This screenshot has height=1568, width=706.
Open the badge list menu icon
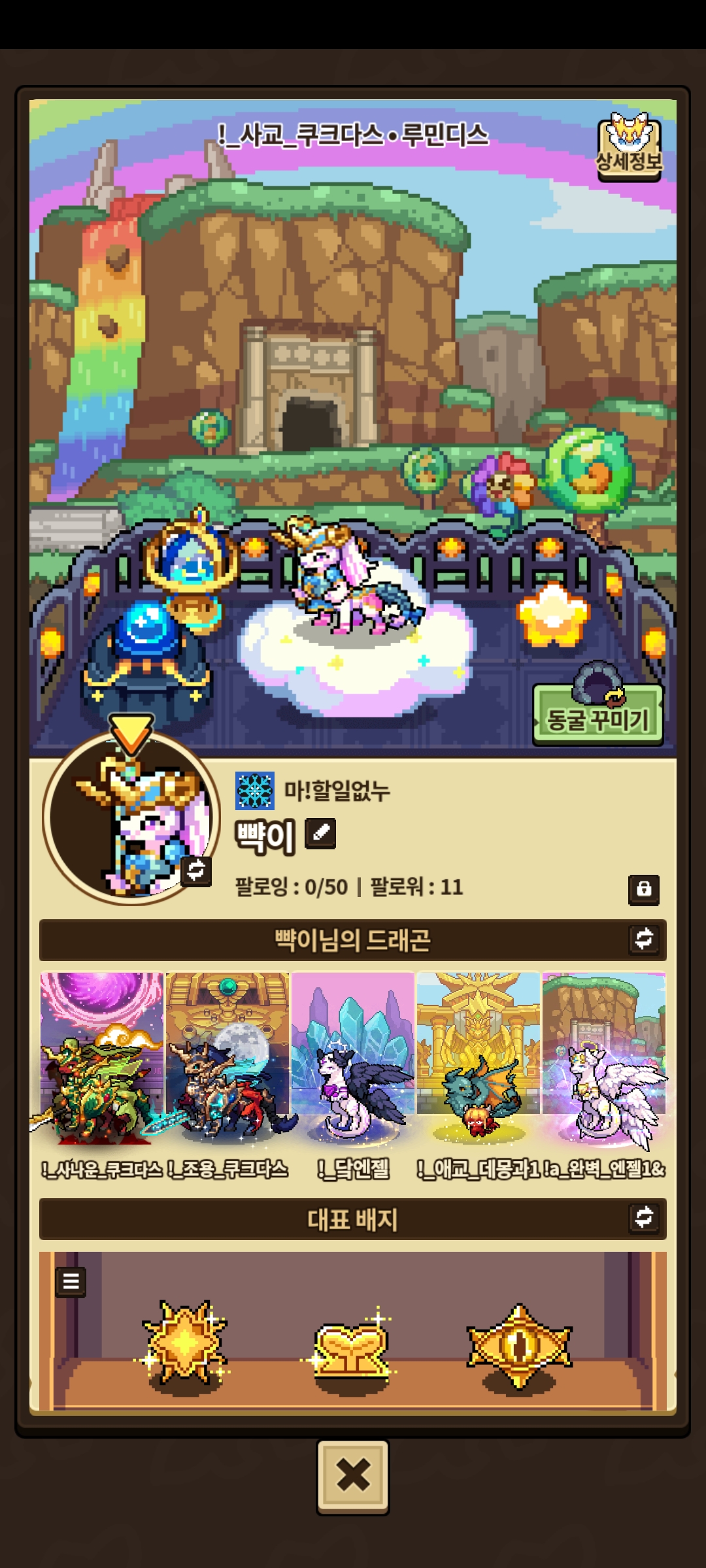pyautogui.click(x=71, y=1281)
